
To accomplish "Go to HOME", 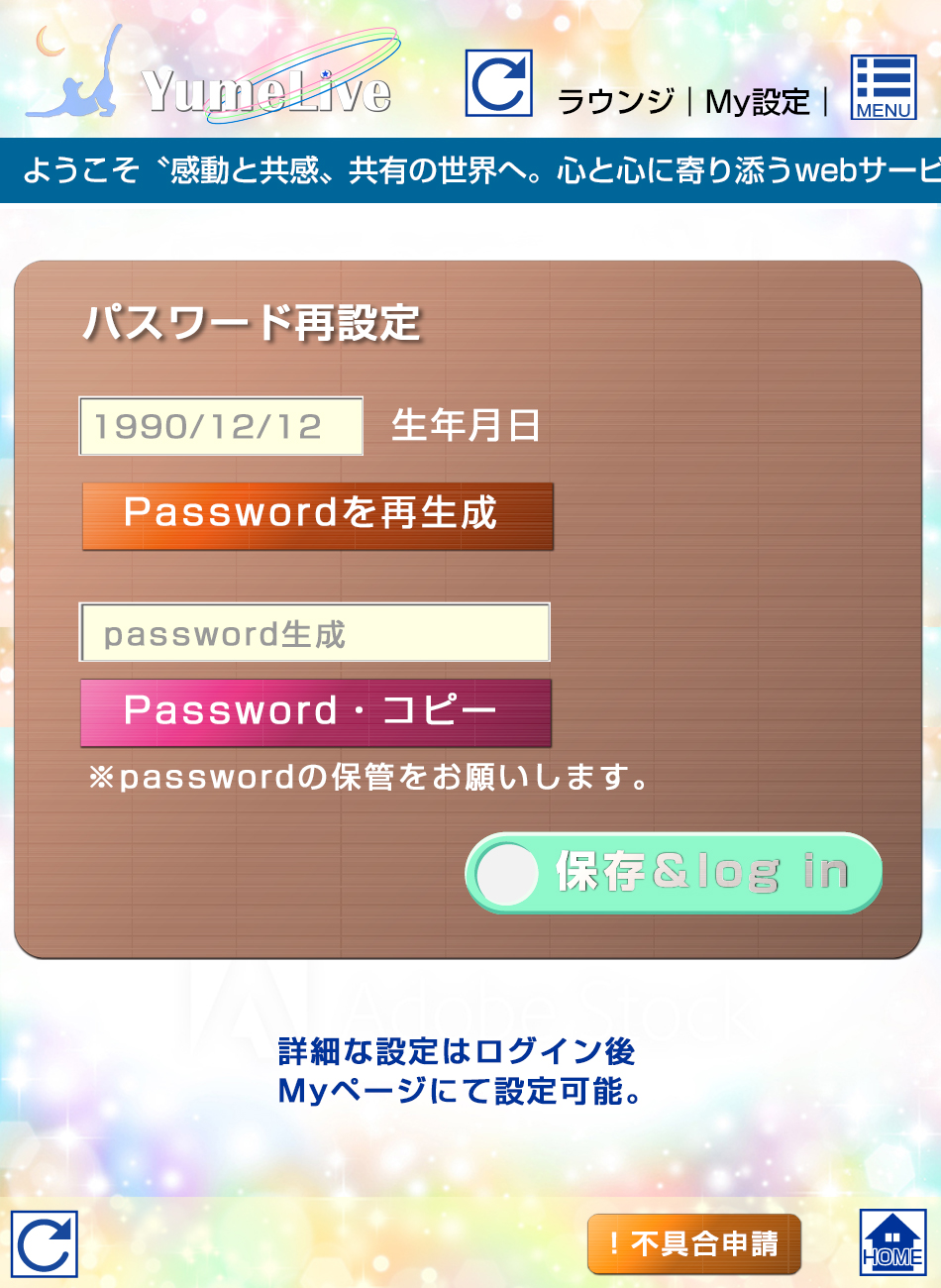I will (x=891, y=1242).
